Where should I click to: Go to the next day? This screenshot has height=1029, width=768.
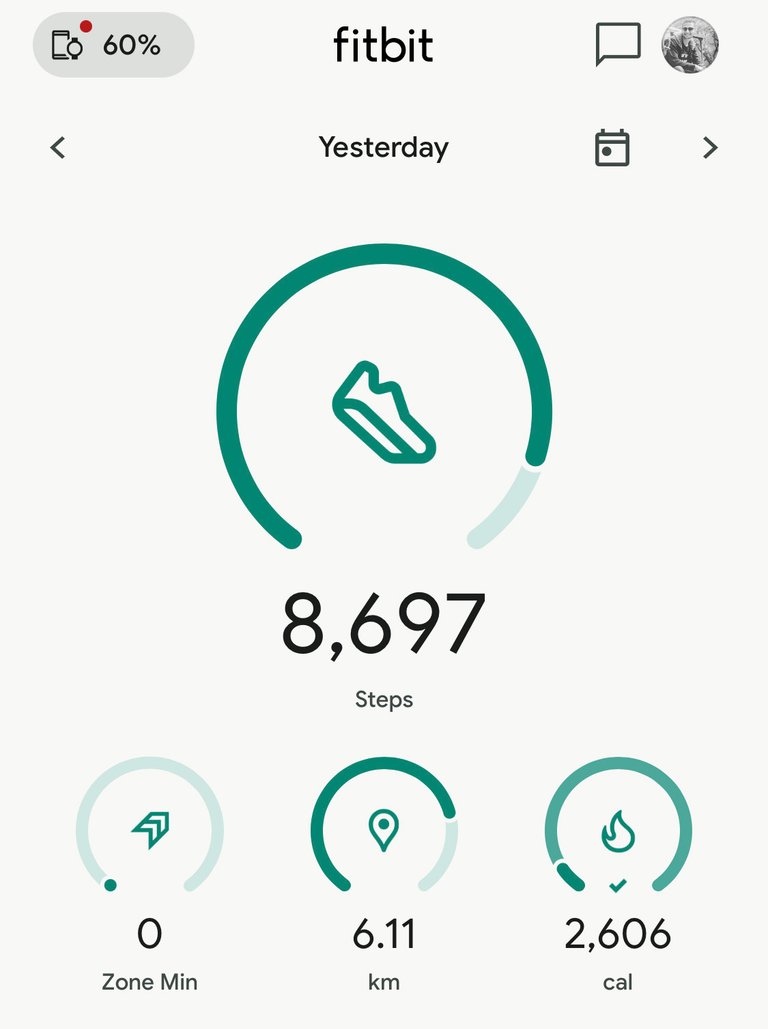710,148
